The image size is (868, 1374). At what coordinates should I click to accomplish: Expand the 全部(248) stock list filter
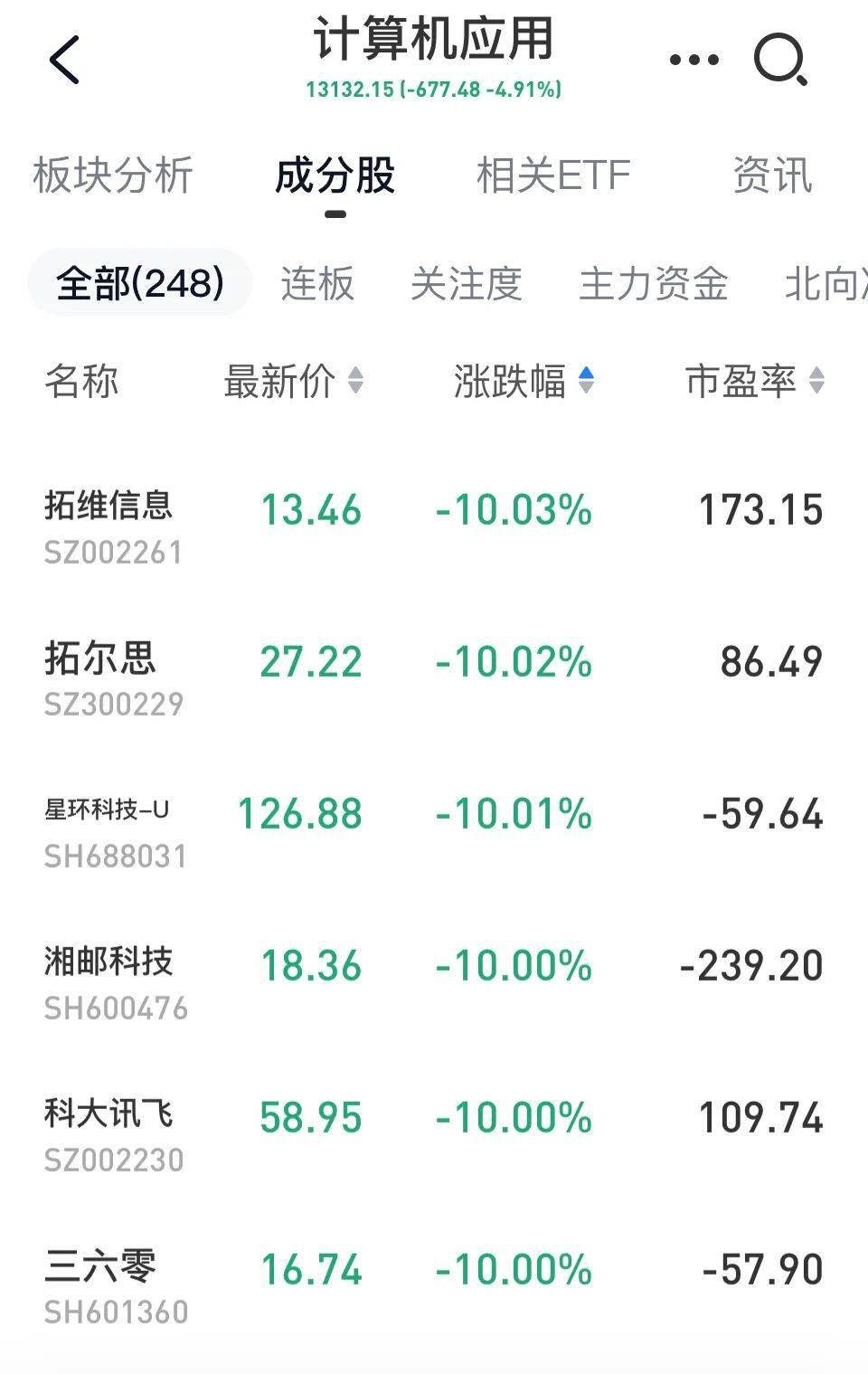click(x=139, y=282)
